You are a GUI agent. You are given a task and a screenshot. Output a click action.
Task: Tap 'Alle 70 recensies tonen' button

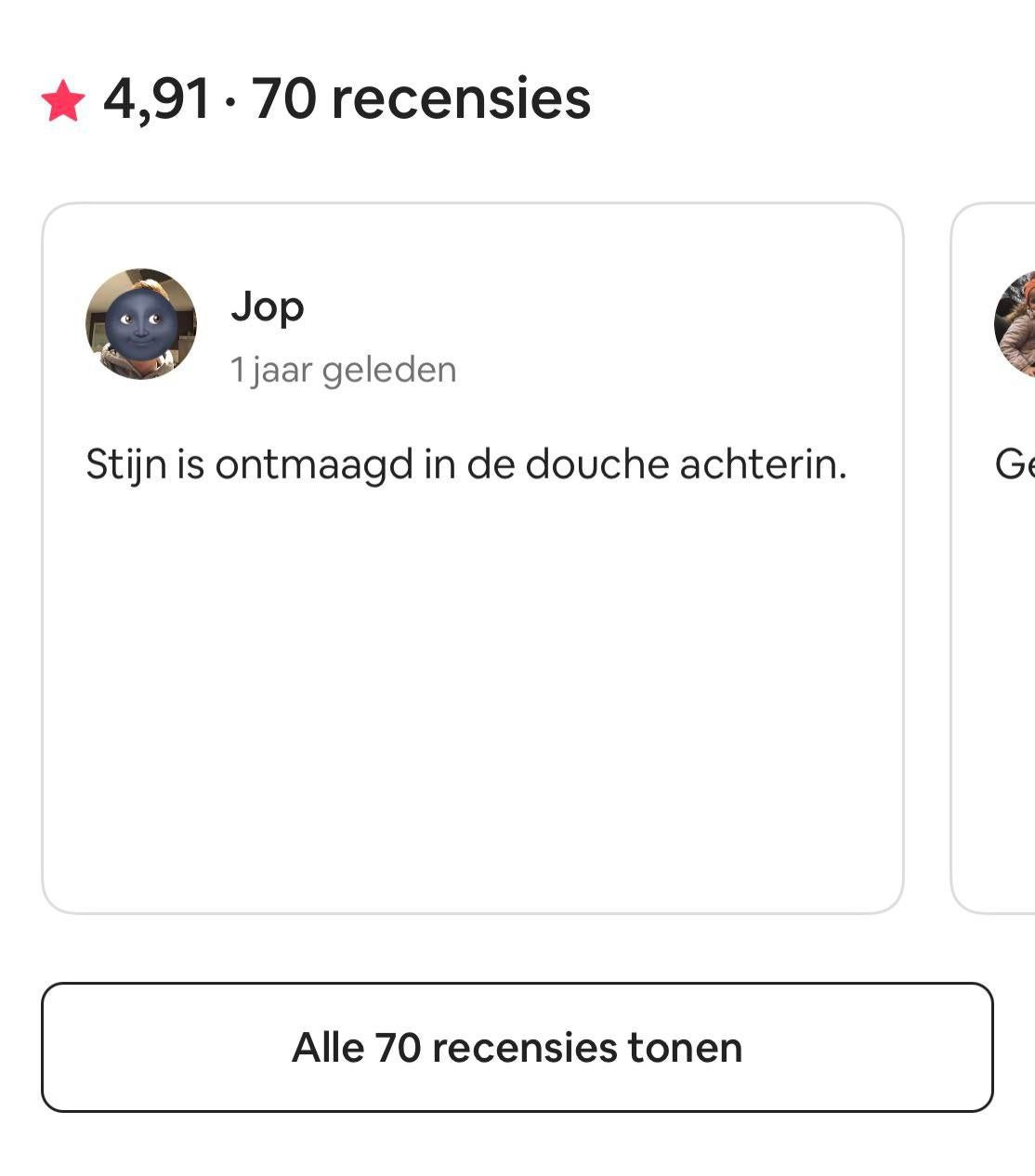[517, 1047]
